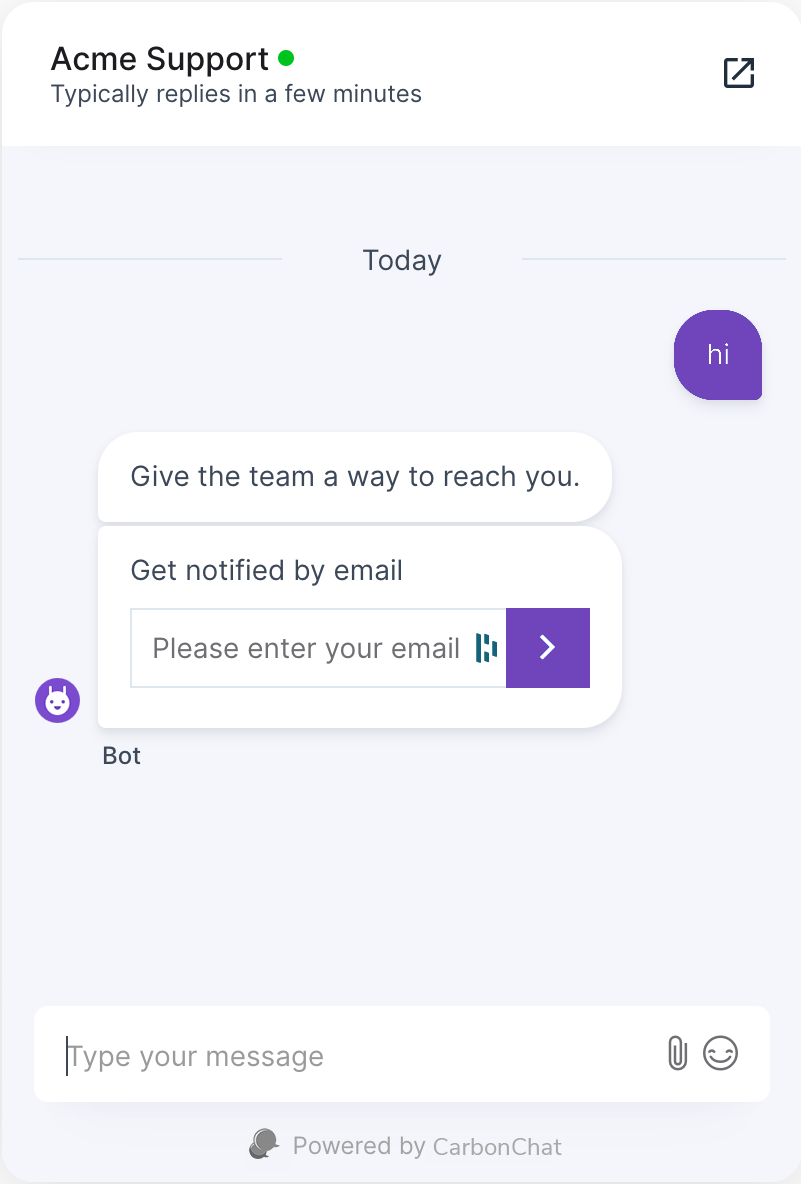Tap the password manager icon in email field
The width and height of the screenshot is (801, 1184).
(x=486, y=648)
